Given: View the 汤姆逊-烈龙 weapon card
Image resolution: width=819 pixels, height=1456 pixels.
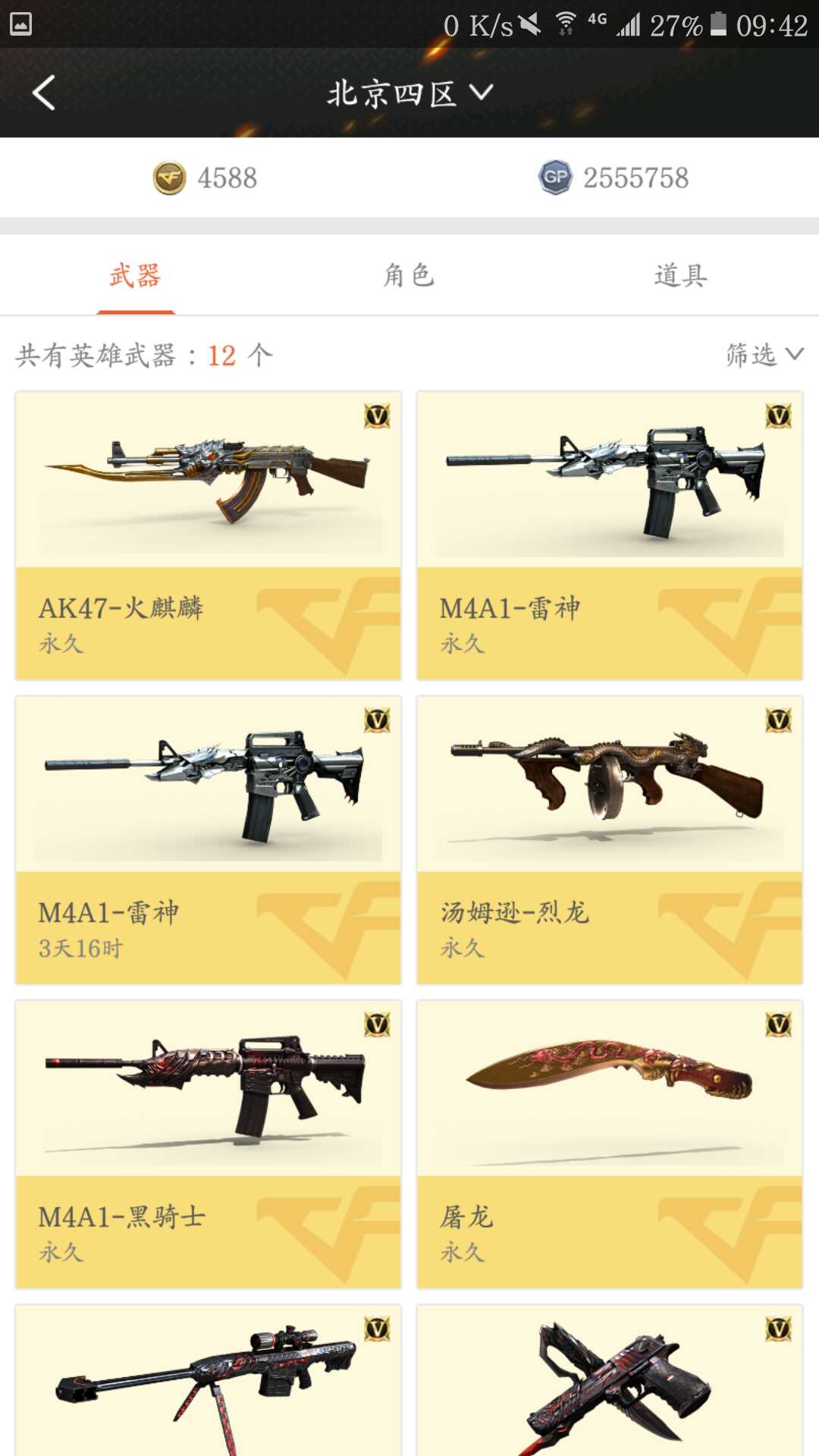Looking at the screenshot, I should click(x=610, y=839).
